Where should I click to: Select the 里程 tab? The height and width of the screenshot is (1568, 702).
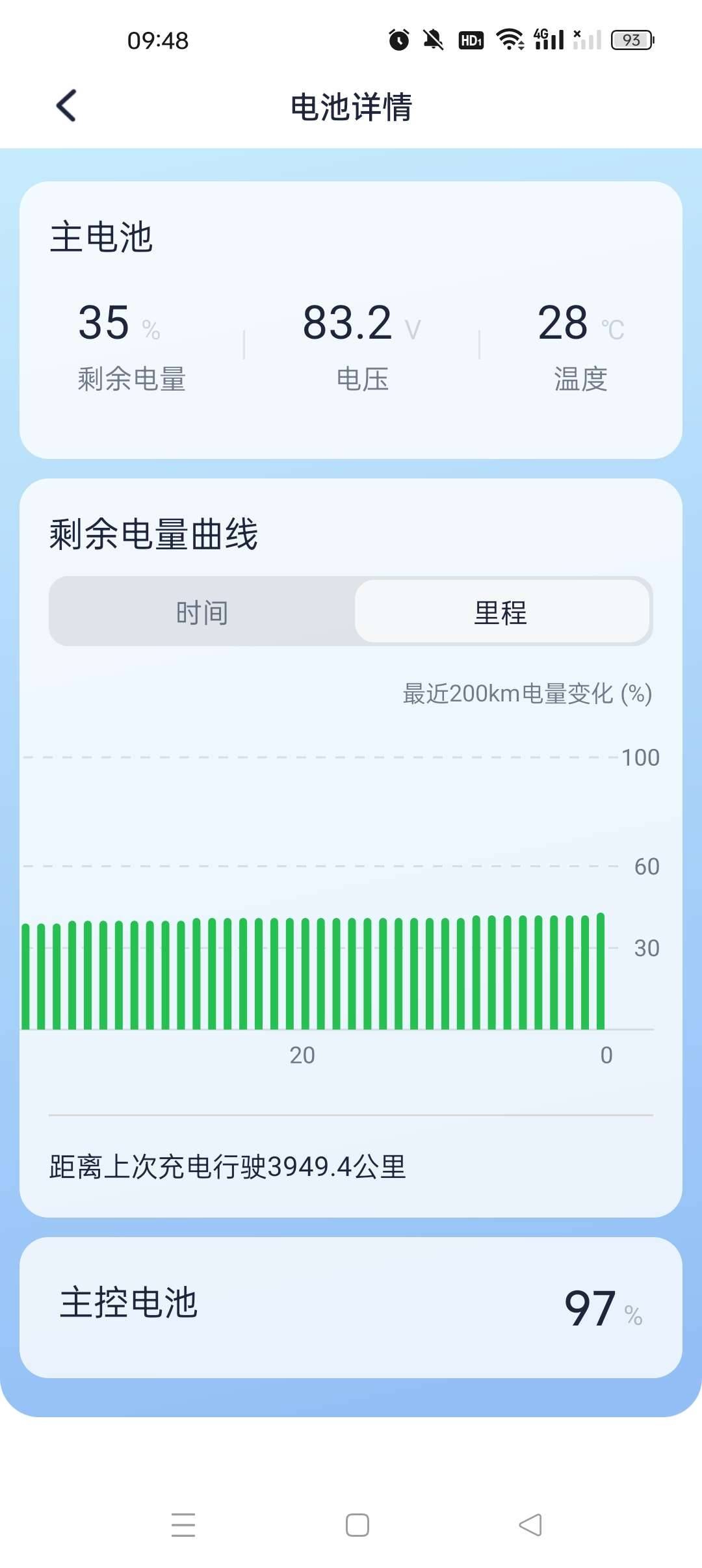tap(501, 612)
